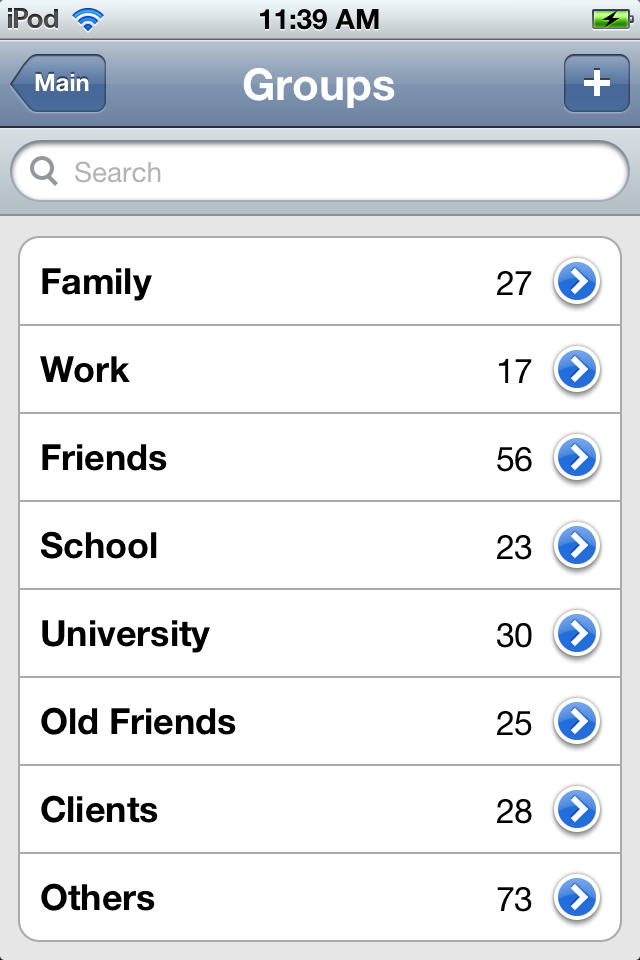Viewport: 640px width, 960px height.
Task: Tap the Search field
Action: click(x=320, y=172)
